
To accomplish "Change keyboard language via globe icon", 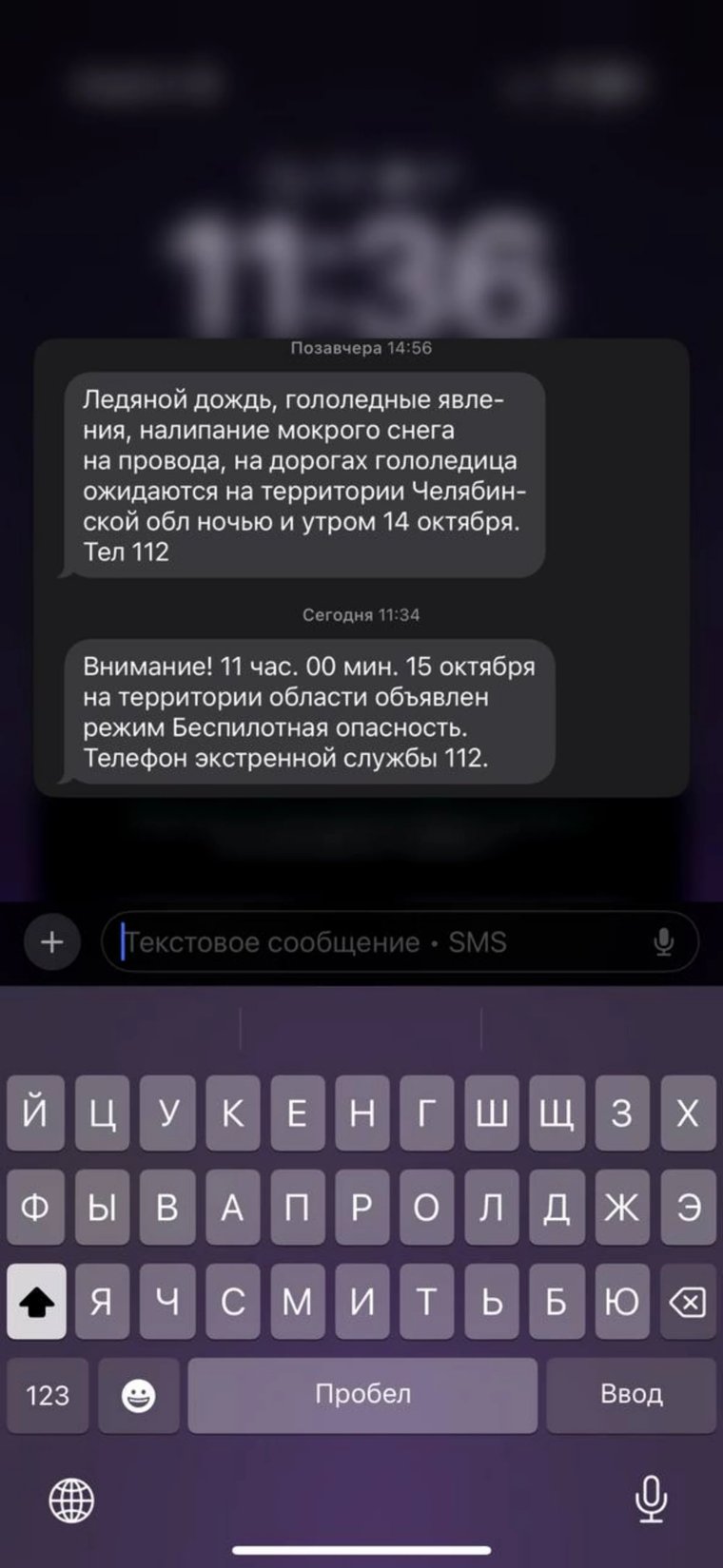I will tap(71, 1502).
